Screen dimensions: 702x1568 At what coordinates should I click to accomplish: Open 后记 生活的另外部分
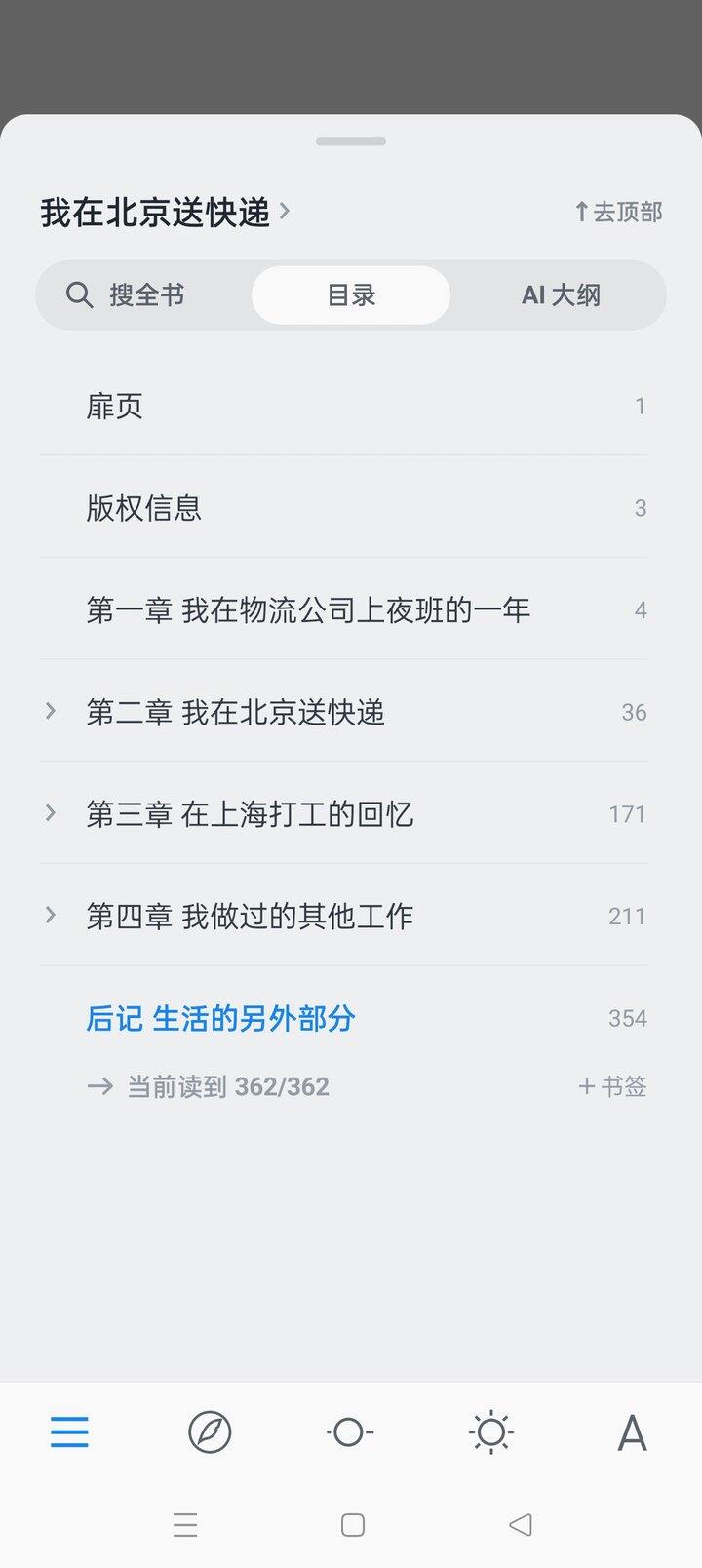click(220, 1018)
